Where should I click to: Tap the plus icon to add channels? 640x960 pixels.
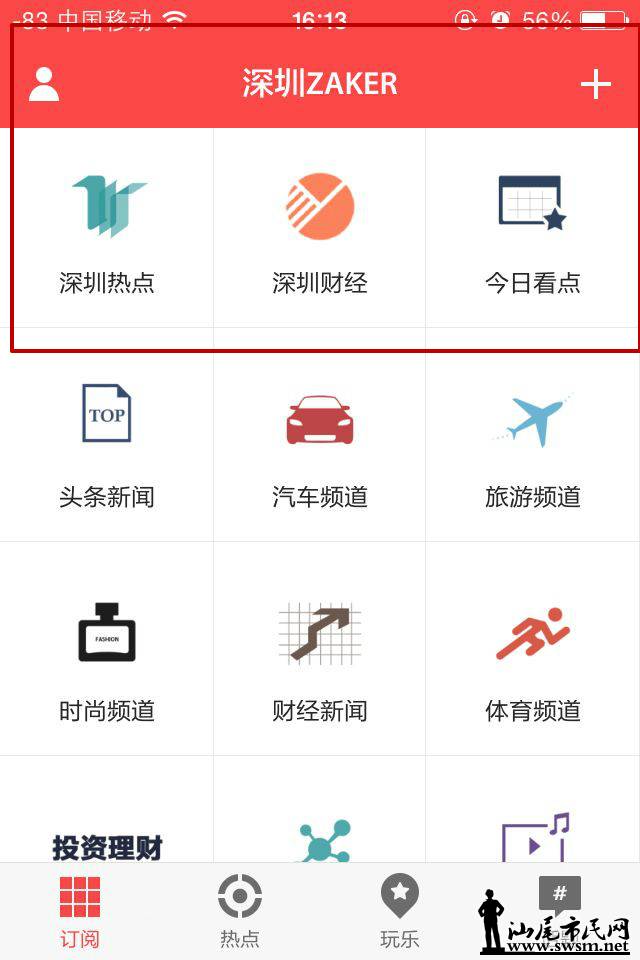[595, 84]
